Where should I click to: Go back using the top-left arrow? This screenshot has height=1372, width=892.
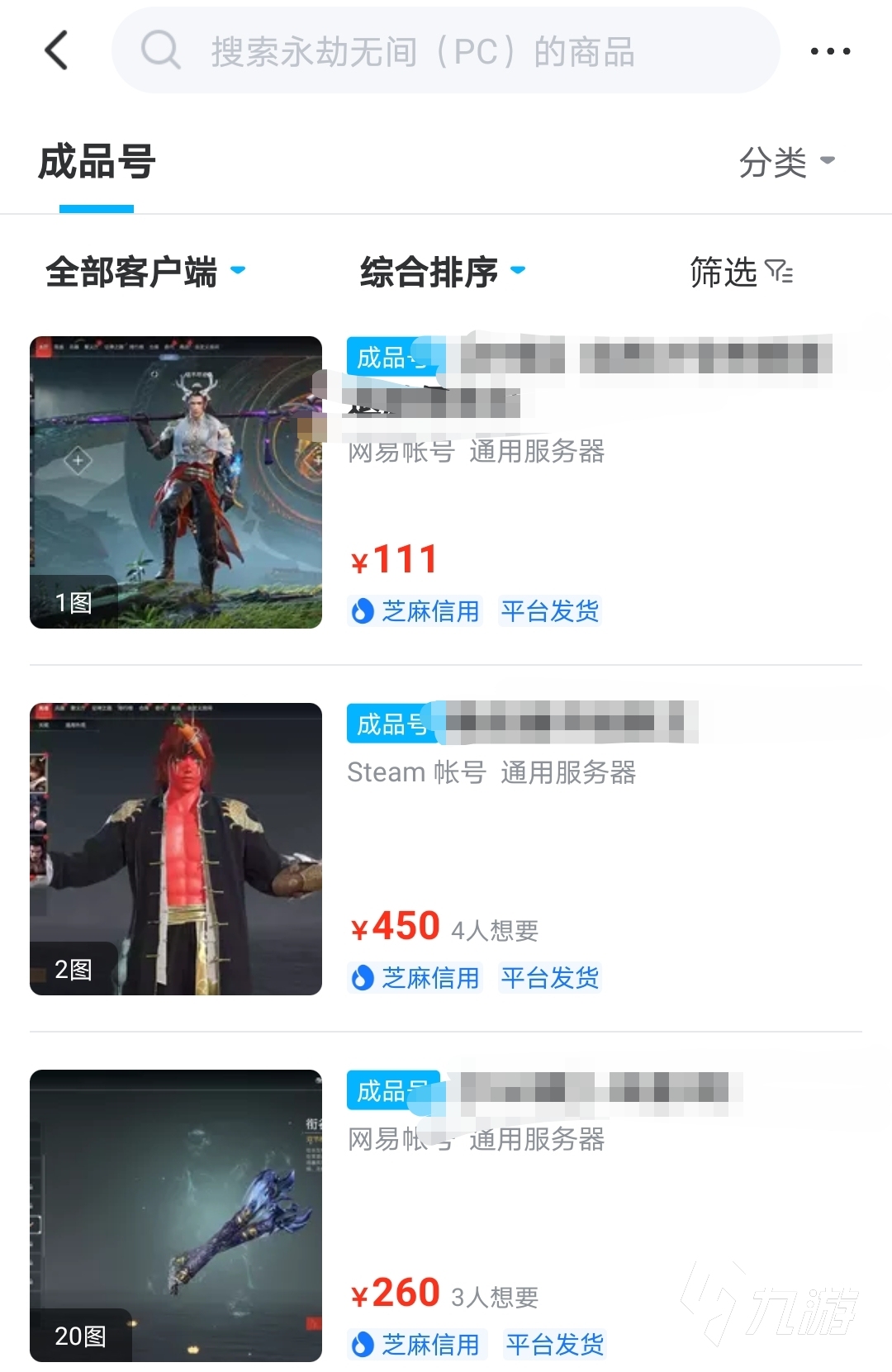pos(56,50)
